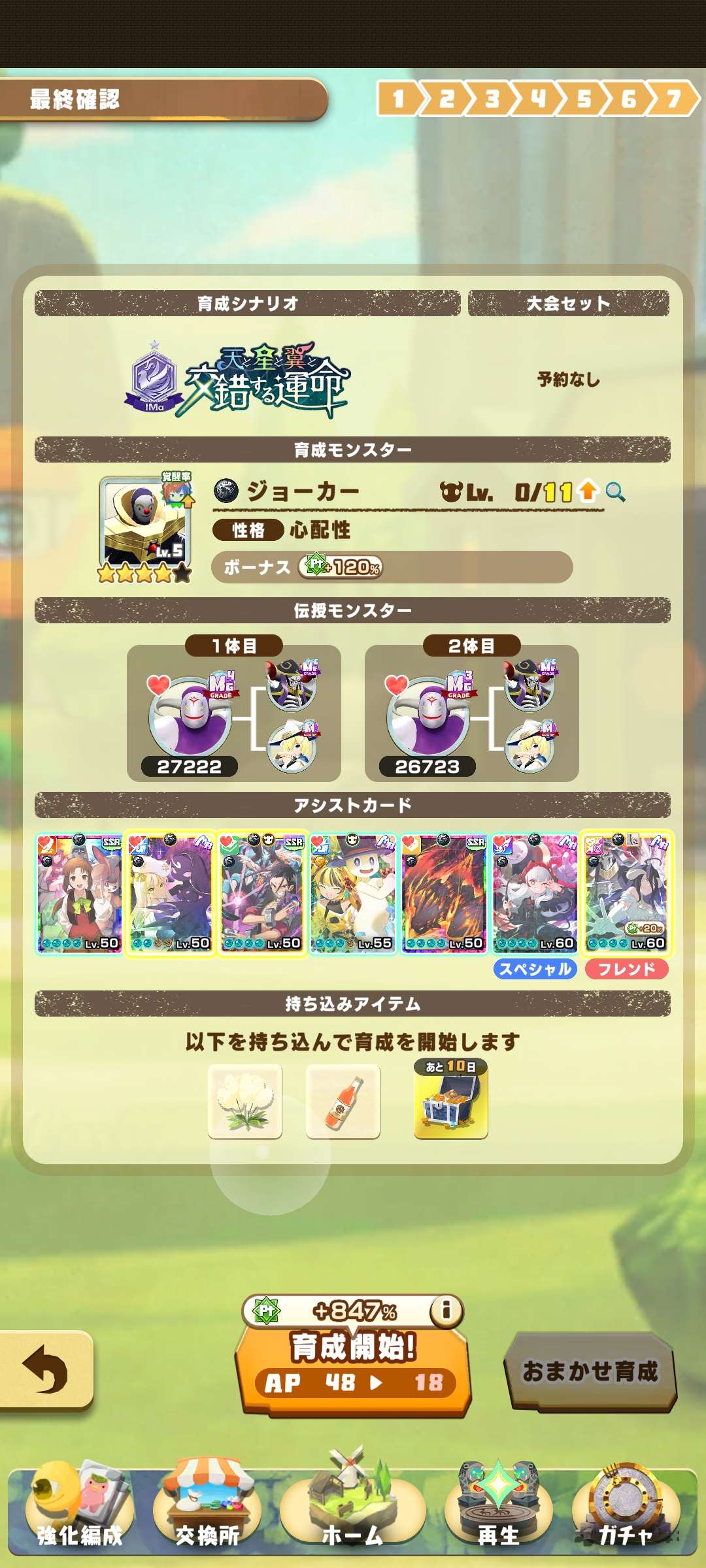Viewport: 706px width, 1568px height.
Task: Tap the orange bottle carry-in item
Action: pos(343,1102)
